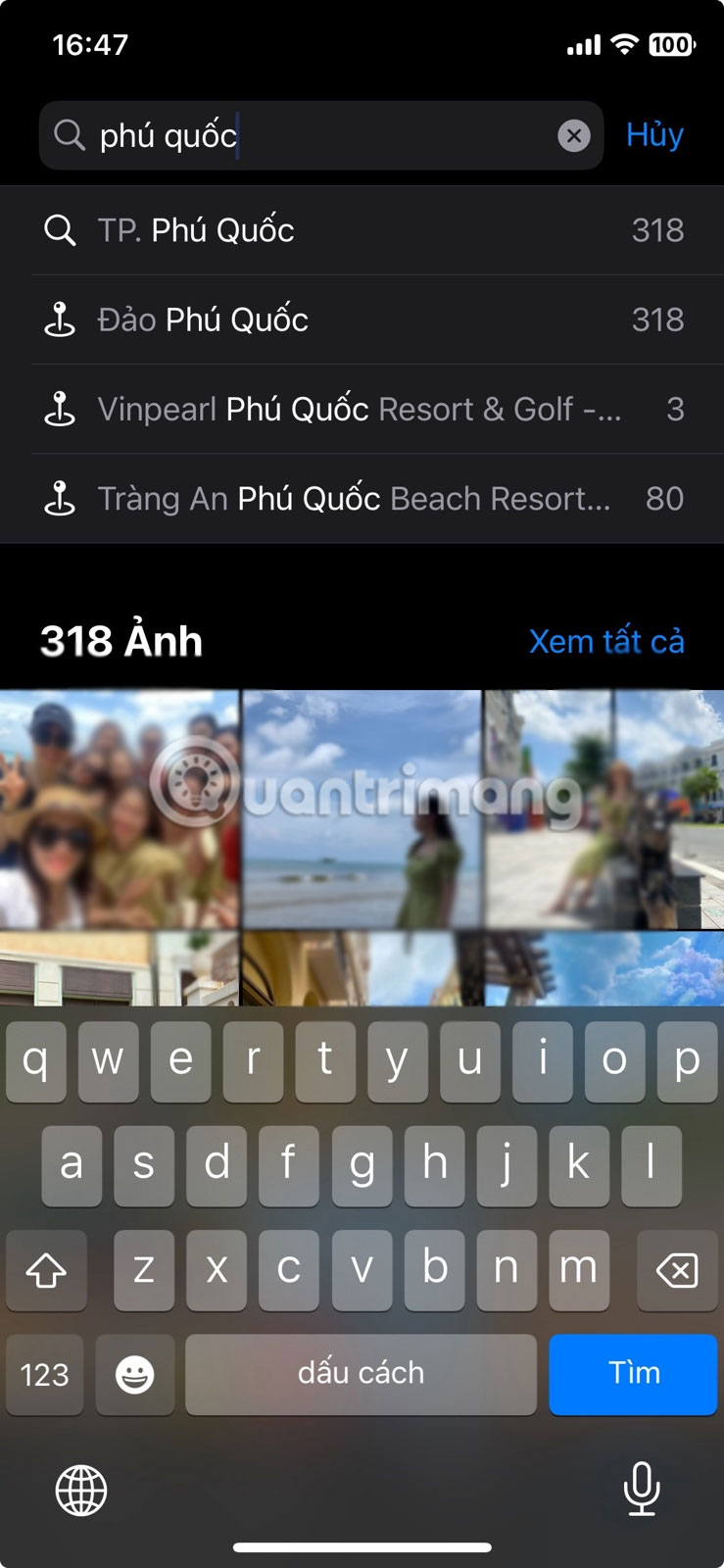Open the street photo by white buildings

tap(604, 808)
